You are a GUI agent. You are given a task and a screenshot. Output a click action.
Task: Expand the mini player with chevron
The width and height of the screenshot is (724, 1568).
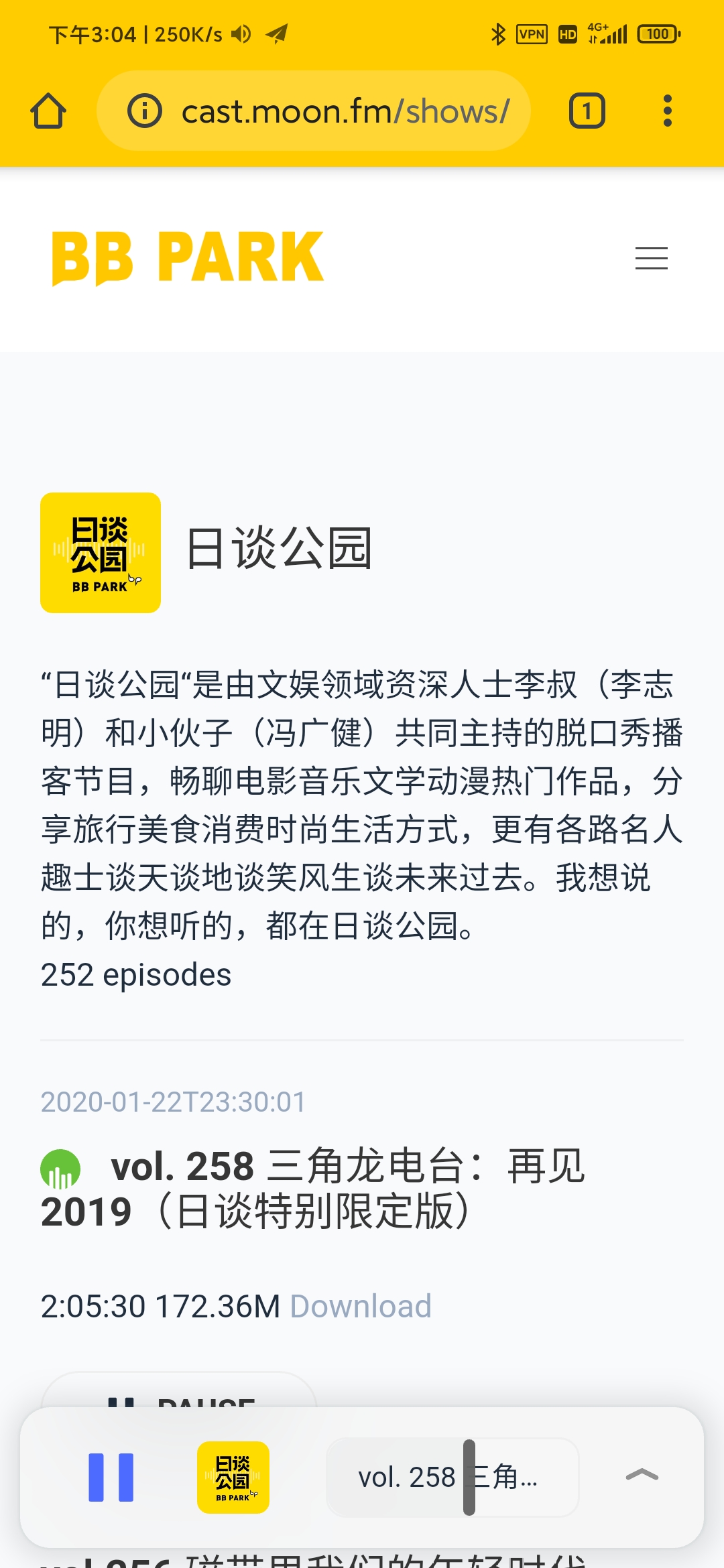tap(642, 1476)
